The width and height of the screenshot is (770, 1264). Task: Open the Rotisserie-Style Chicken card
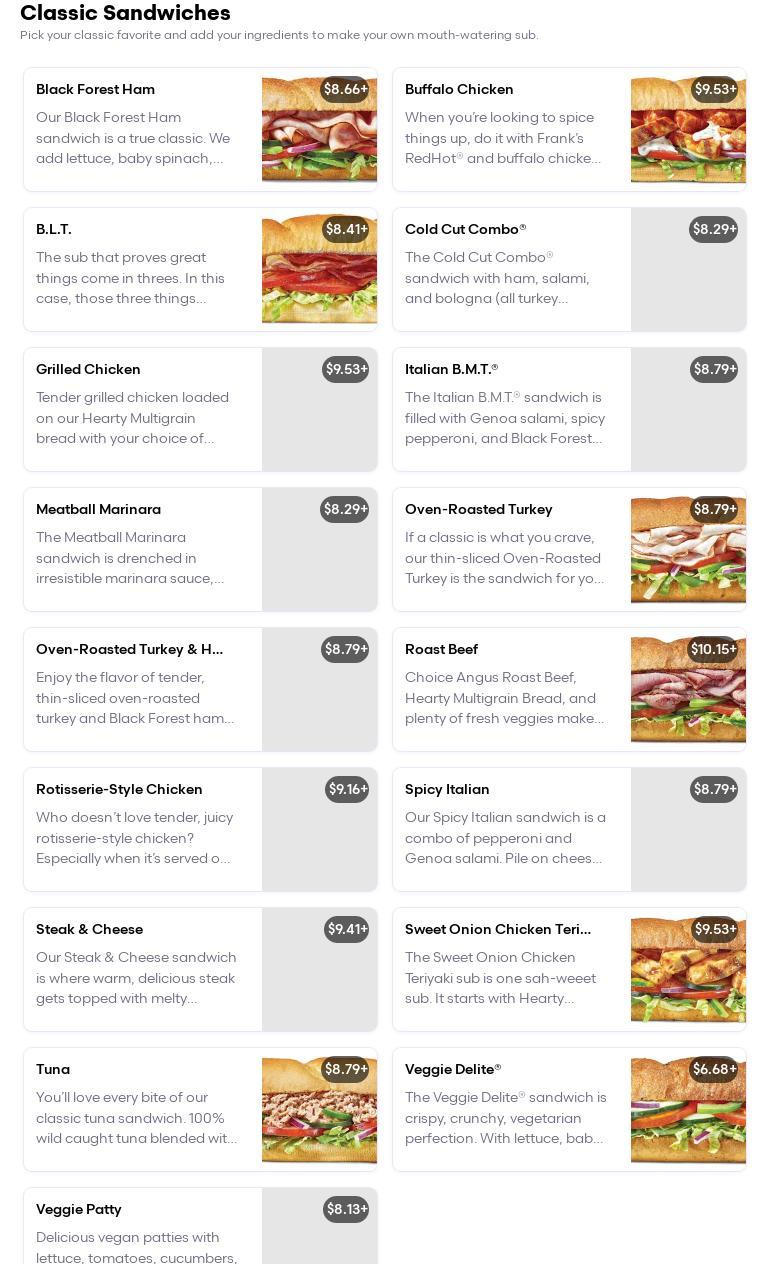pyautogui.click(x=200, y=829)
